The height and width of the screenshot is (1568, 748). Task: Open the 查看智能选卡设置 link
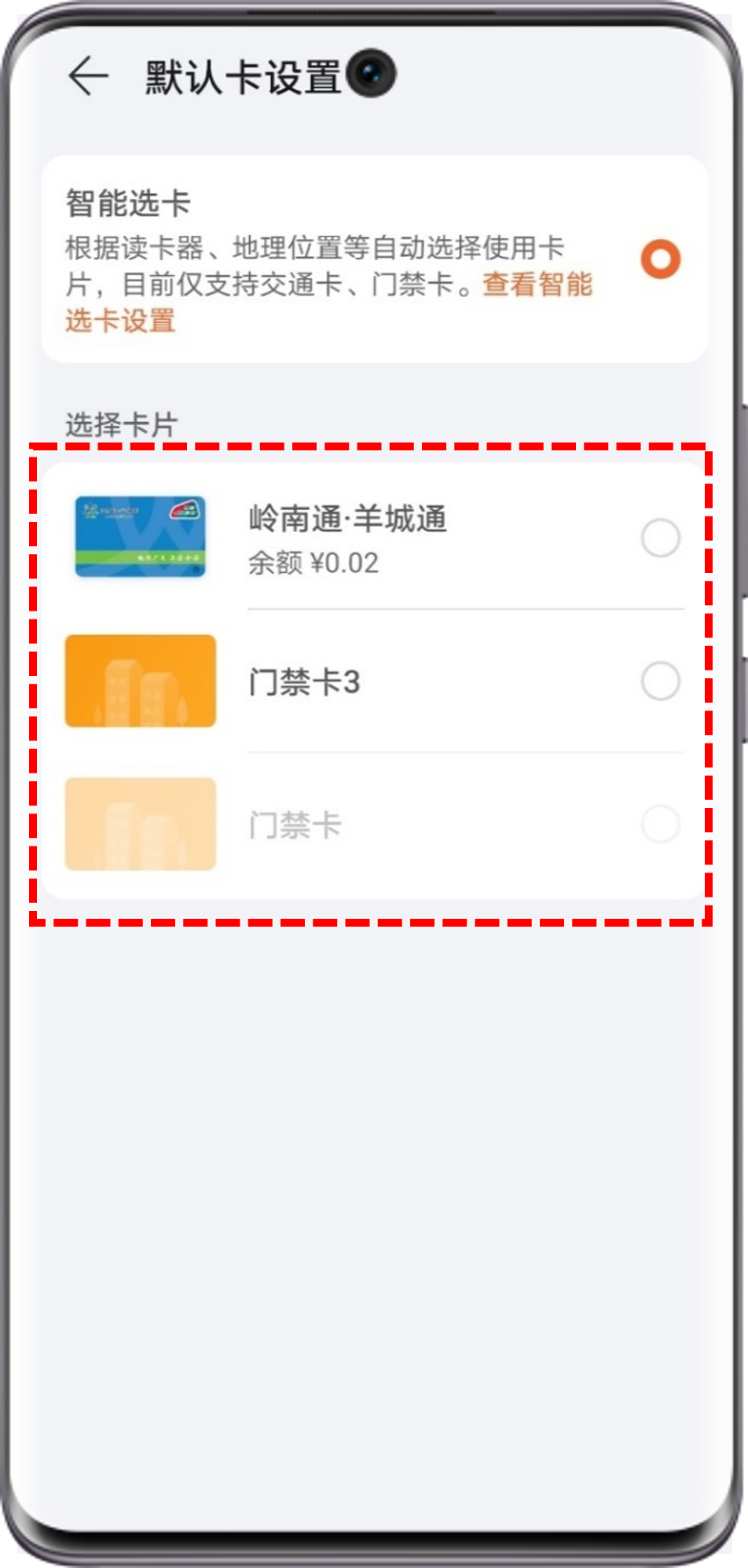pyautogui.click(x=537, y=285)
